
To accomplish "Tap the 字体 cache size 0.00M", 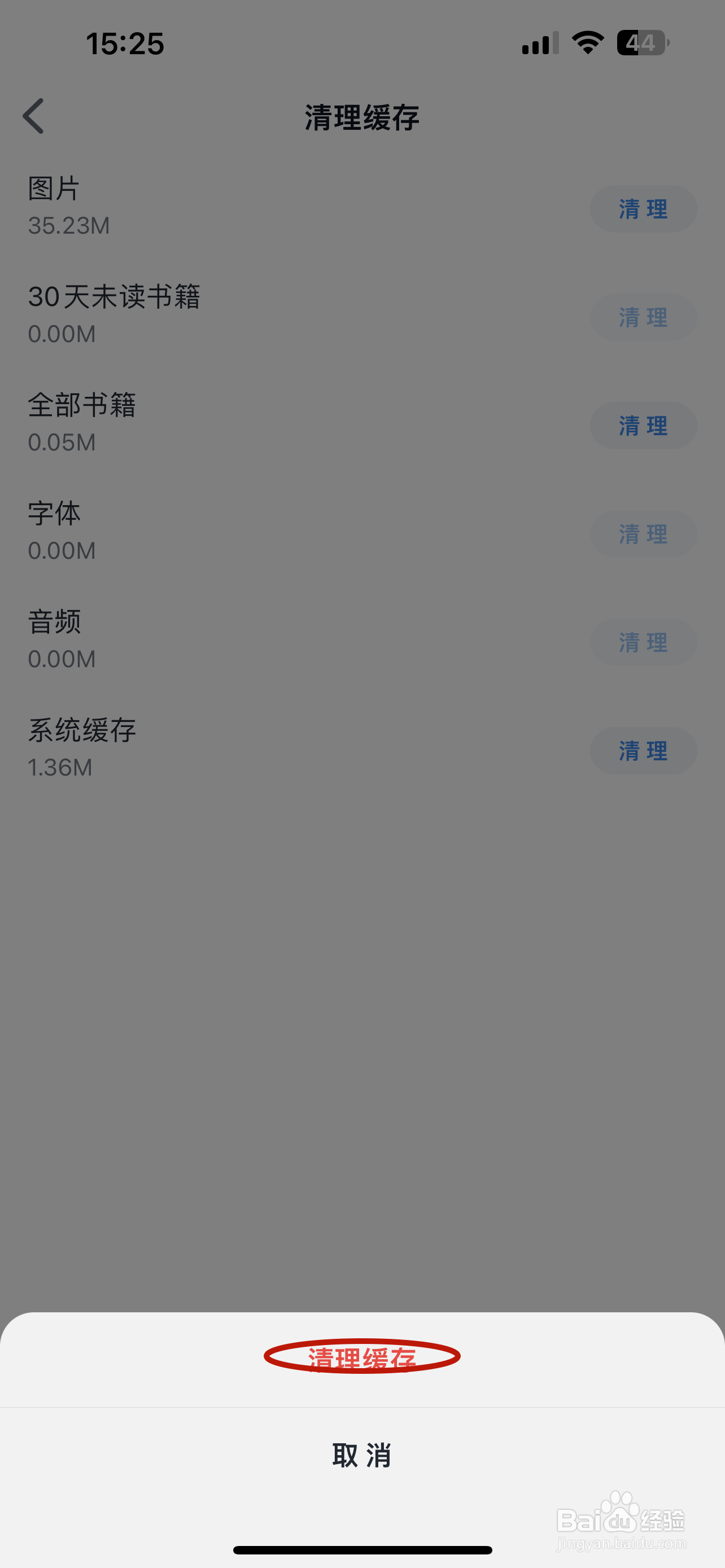I will [62, 550].
